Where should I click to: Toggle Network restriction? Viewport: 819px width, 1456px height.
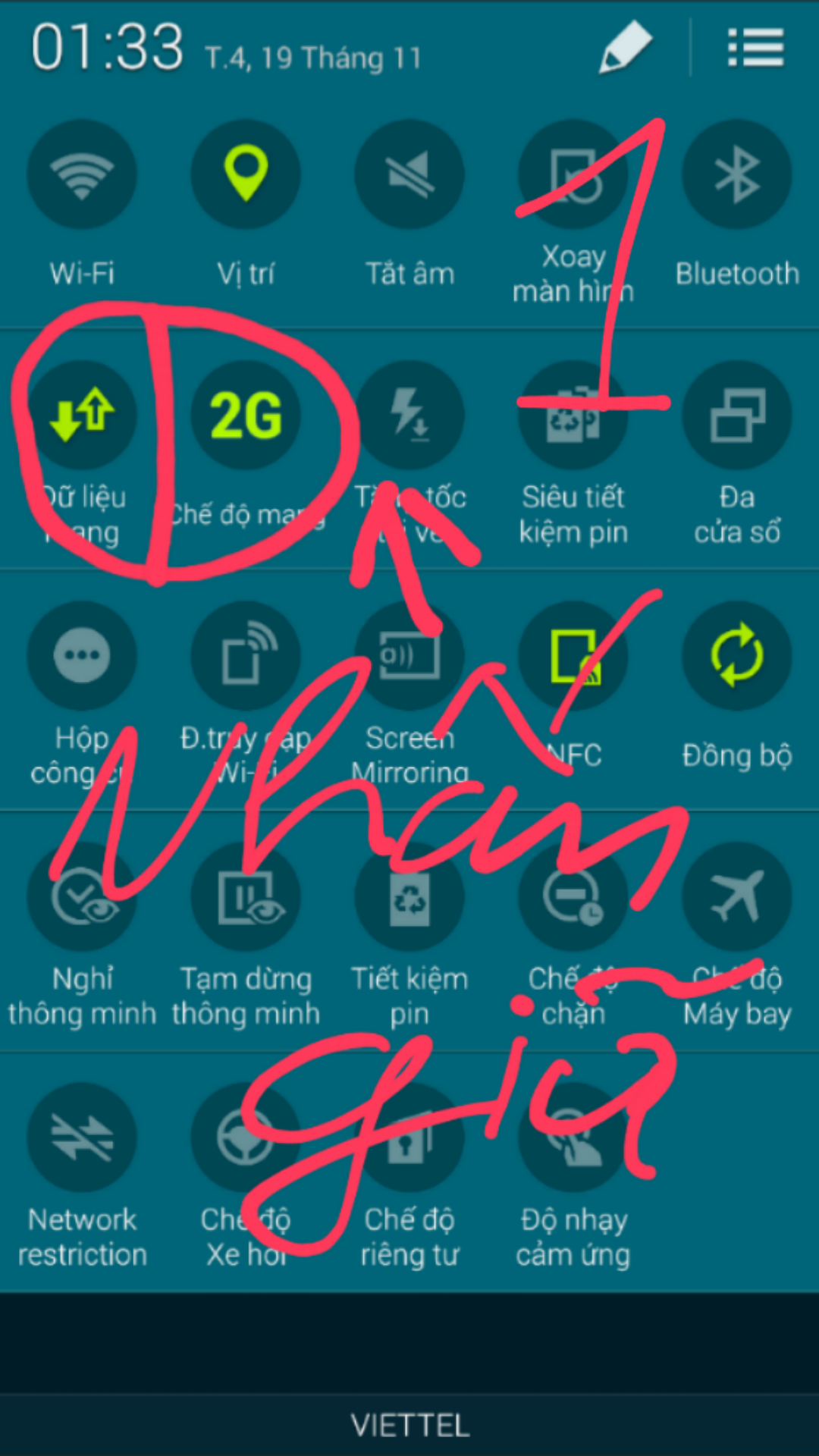(82, 1137)
